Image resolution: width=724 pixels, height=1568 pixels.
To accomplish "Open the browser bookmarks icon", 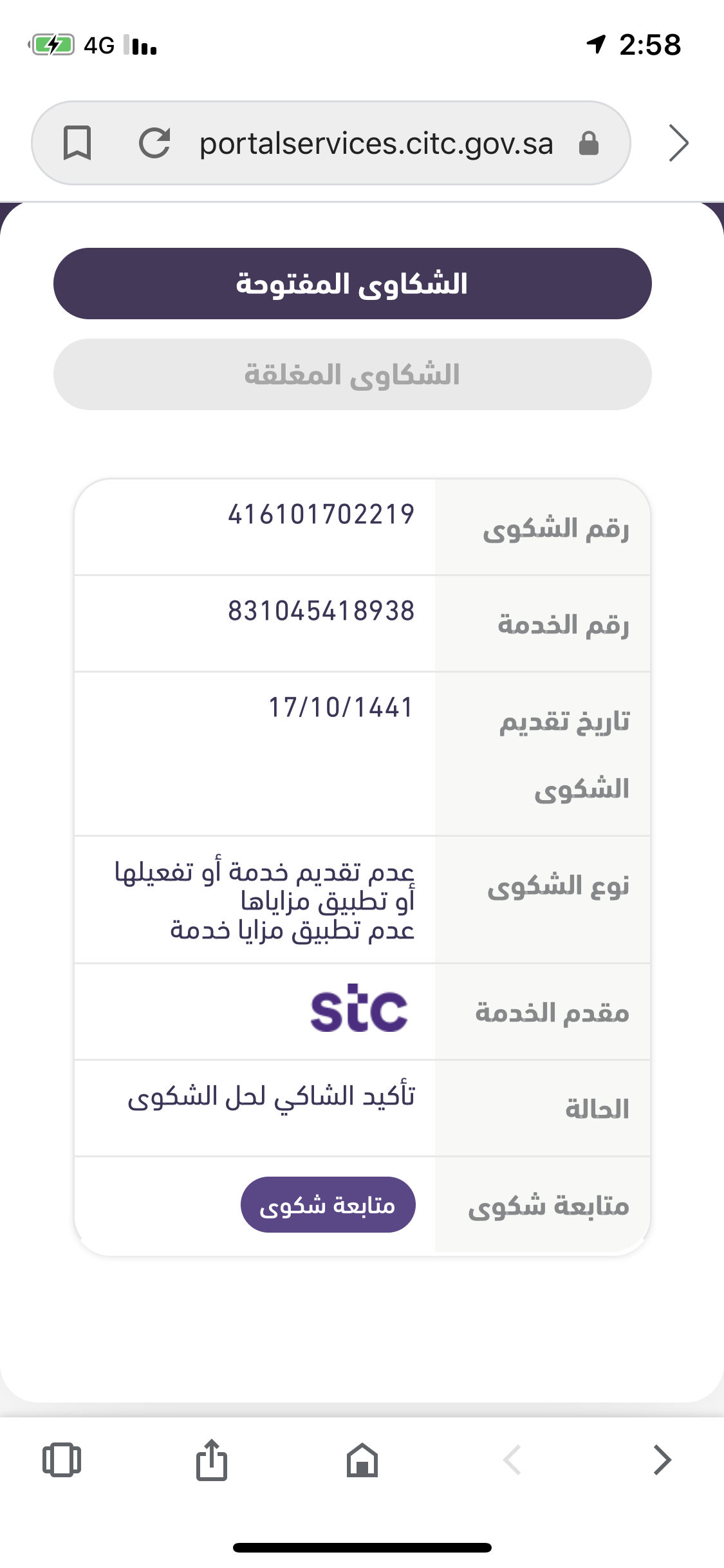I will 77,143.
